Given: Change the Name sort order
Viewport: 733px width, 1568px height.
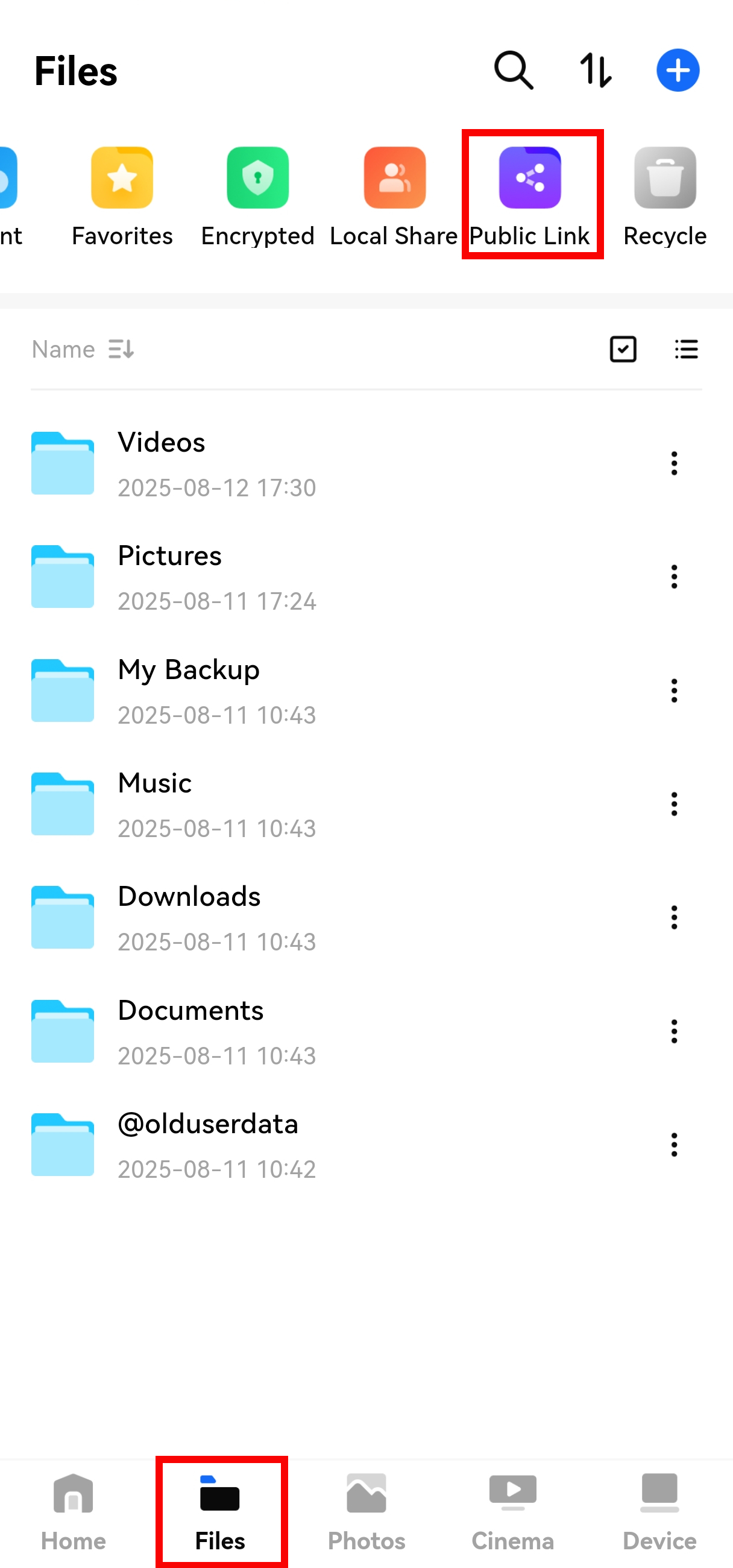Looking at the screenshot, I should pos(83,349).
